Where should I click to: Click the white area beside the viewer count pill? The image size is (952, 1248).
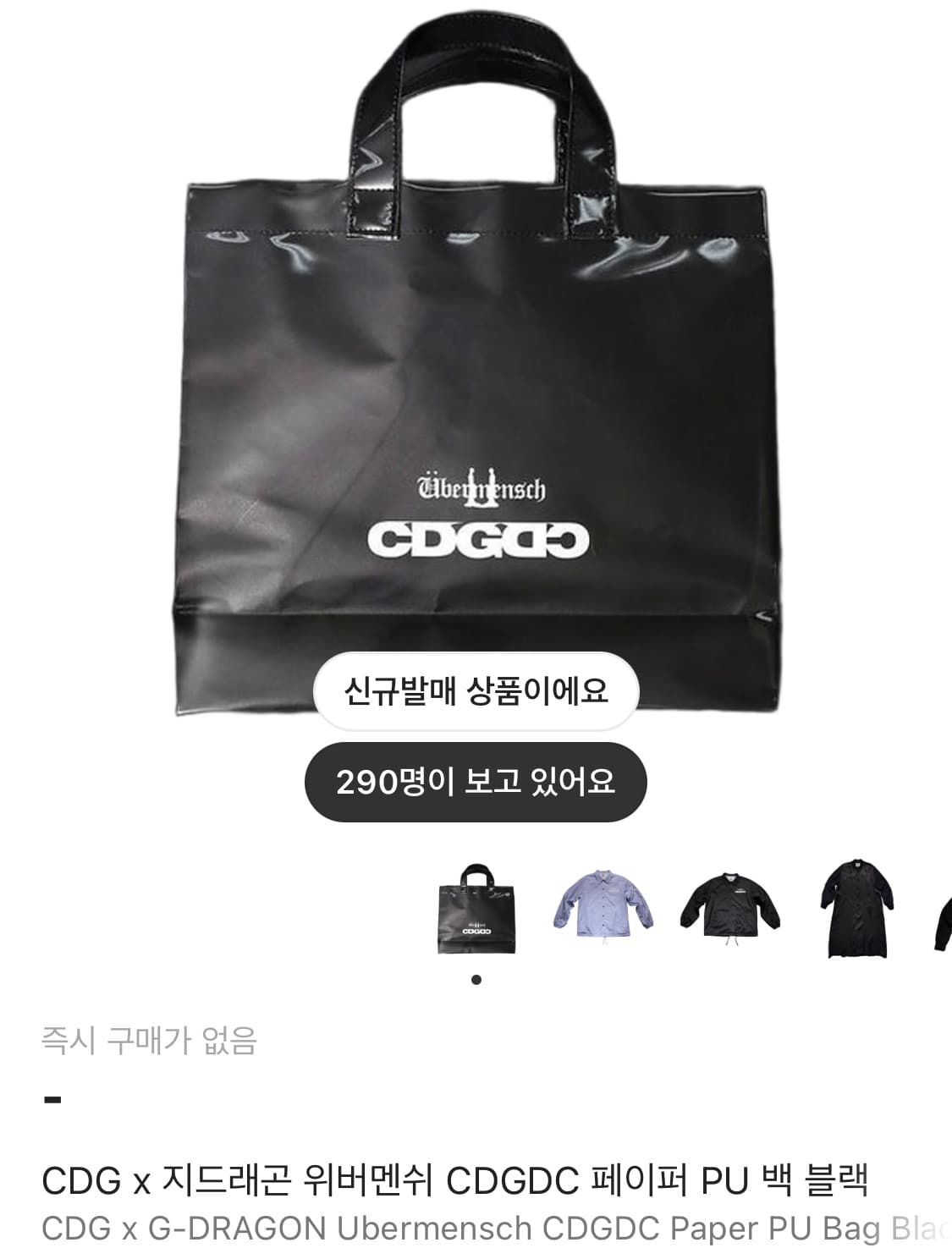762,779
